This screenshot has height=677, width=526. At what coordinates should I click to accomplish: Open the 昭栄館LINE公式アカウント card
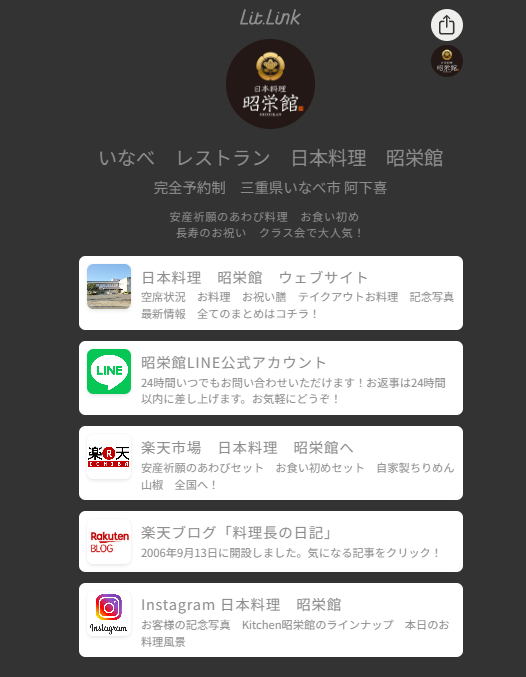pos(271,378)
